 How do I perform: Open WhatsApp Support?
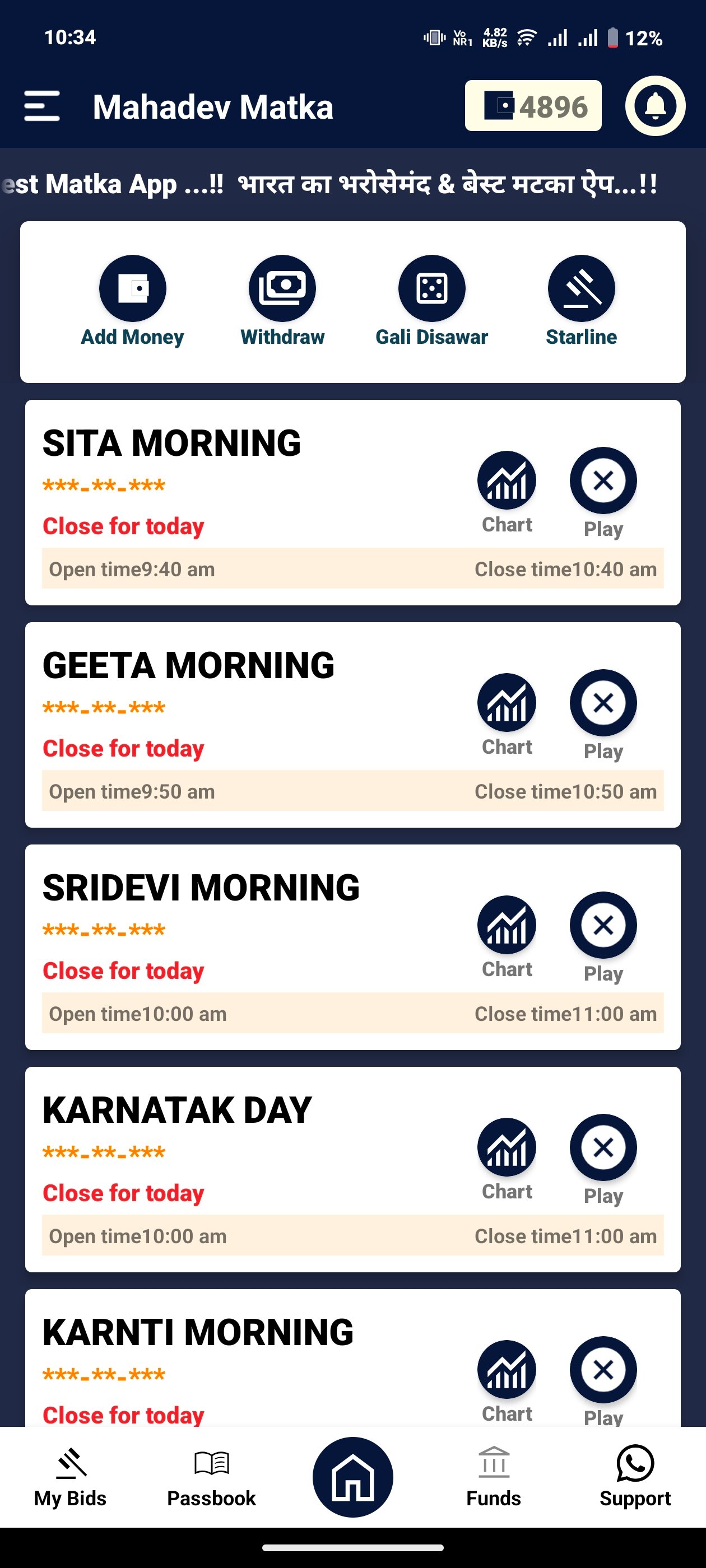pyautogui.click(x=635, y=1477)
